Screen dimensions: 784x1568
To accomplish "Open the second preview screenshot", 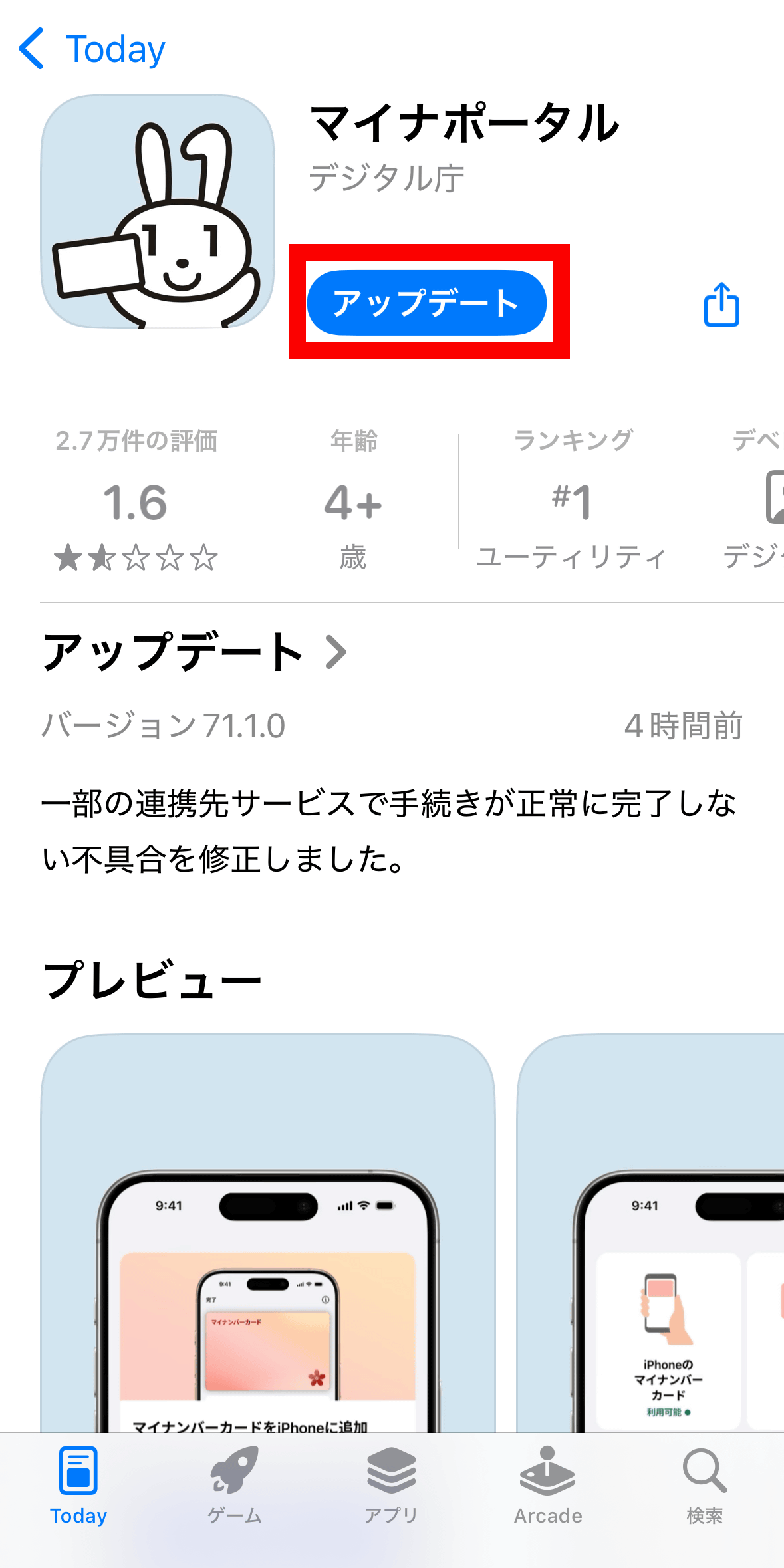I will tap(650, 1233).
